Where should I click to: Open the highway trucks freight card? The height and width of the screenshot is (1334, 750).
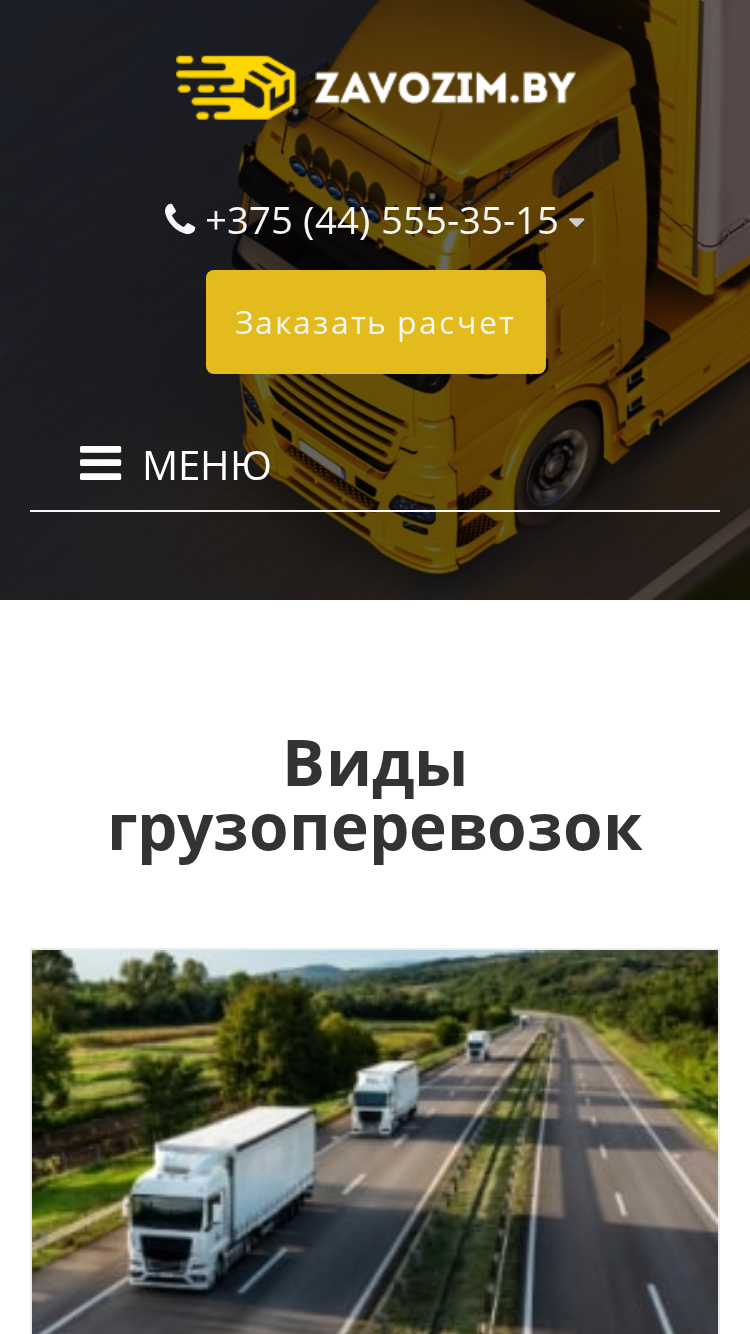coord(375,1141)
